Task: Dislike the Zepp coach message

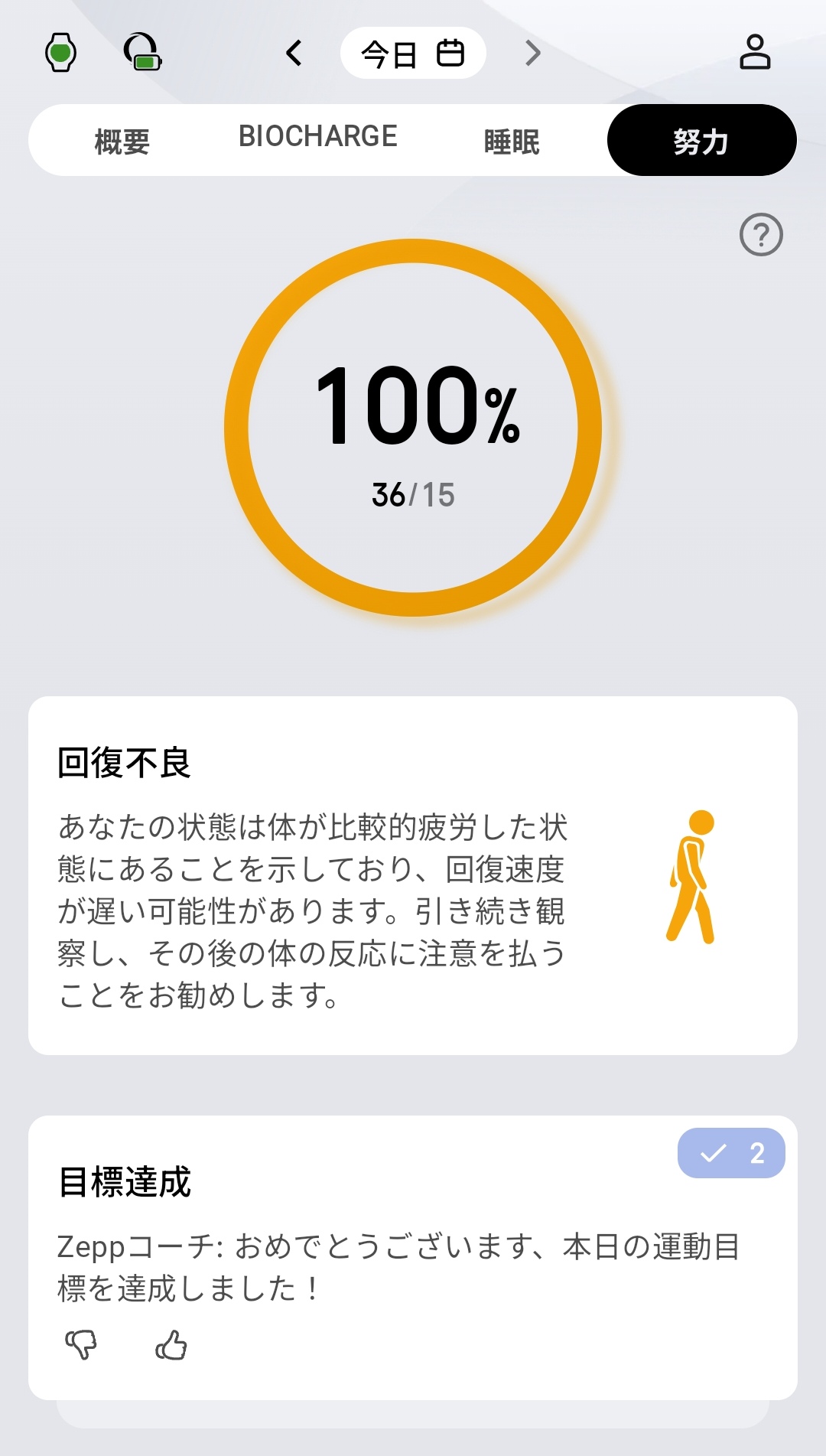Action: pos(81,1344)
